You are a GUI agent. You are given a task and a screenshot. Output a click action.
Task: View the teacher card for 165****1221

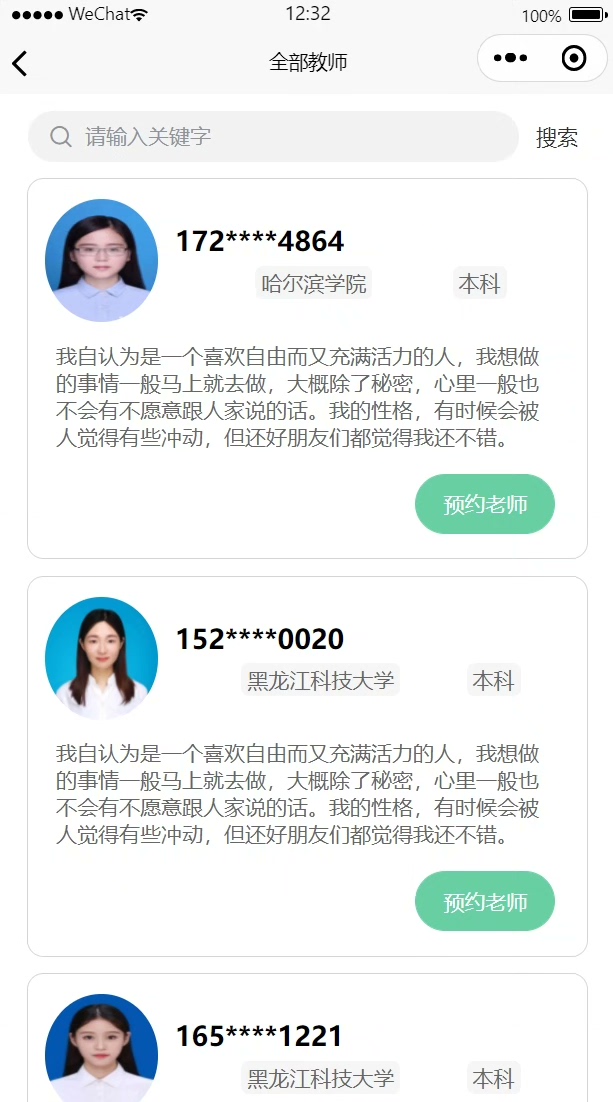coord(260,1037)
